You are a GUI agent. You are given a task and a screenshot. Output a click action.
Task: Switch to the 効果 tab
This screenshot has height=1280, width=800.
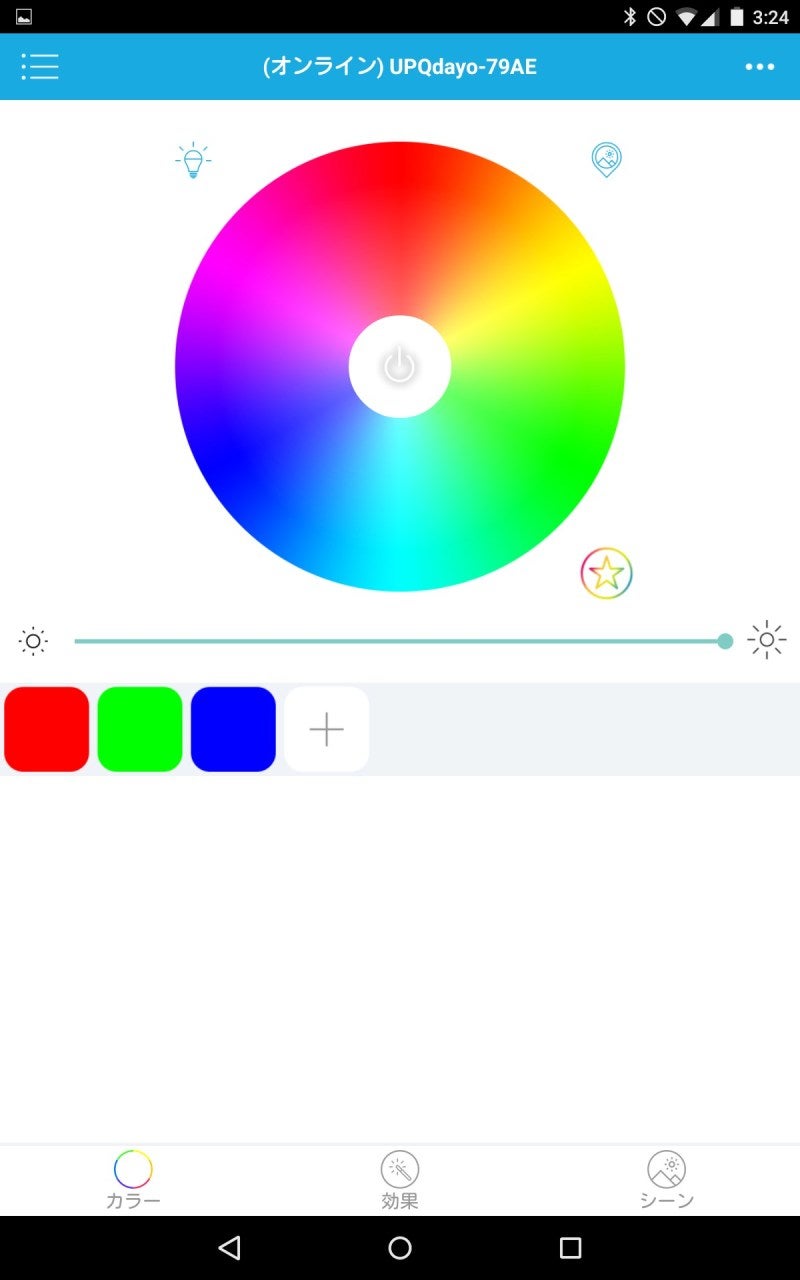click(x=400, y=1180)
